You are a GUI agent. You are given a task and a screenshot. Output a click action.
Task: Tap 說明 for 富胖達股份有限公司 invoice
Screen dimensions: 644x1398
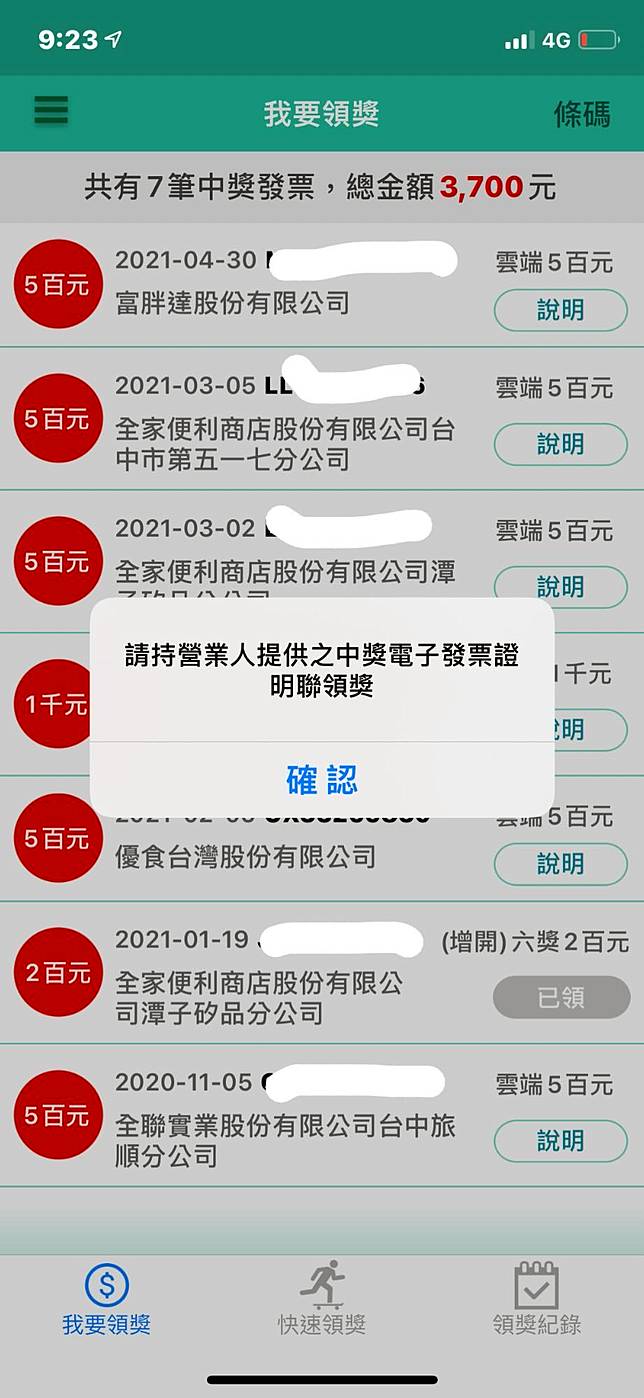tap(560, 310)
